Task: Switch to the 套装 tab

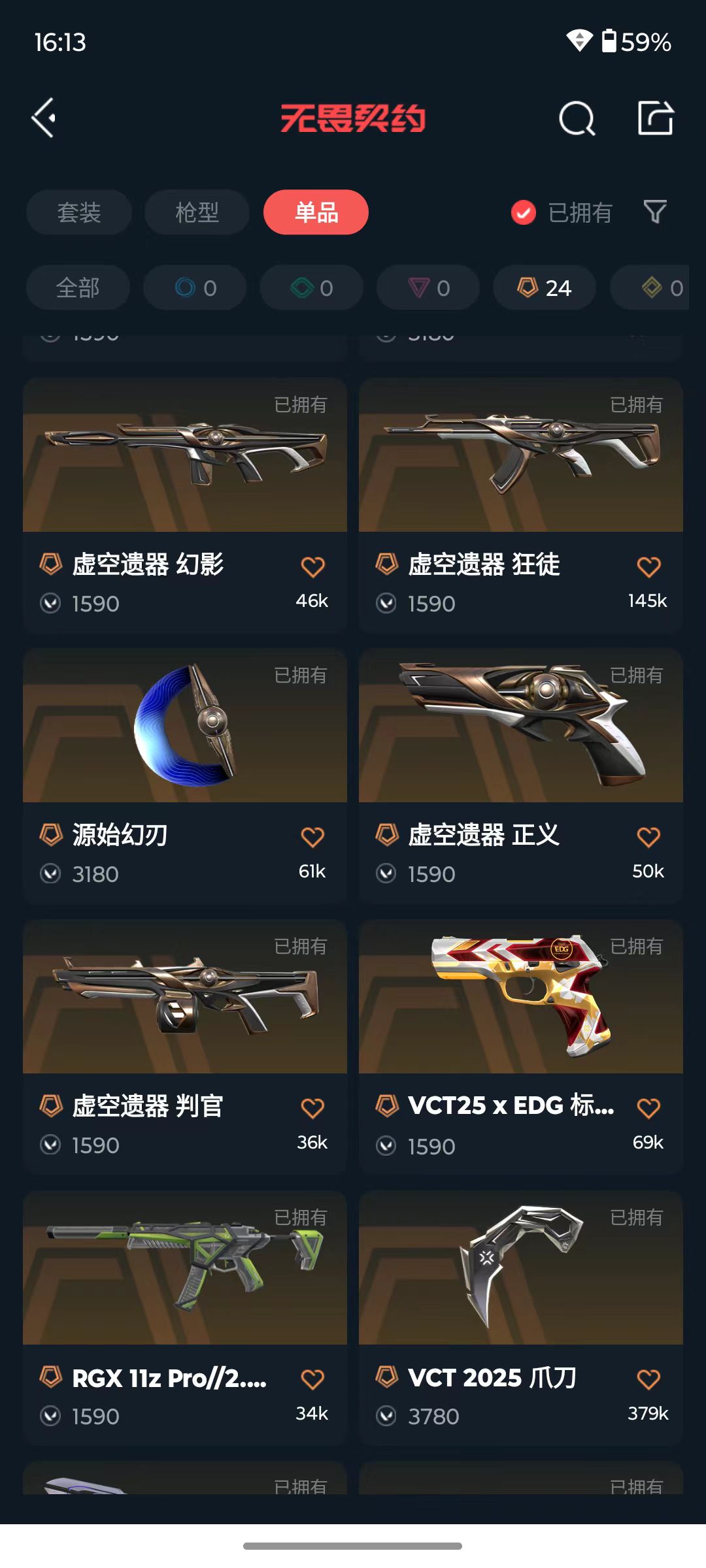Action: point(79,212)
